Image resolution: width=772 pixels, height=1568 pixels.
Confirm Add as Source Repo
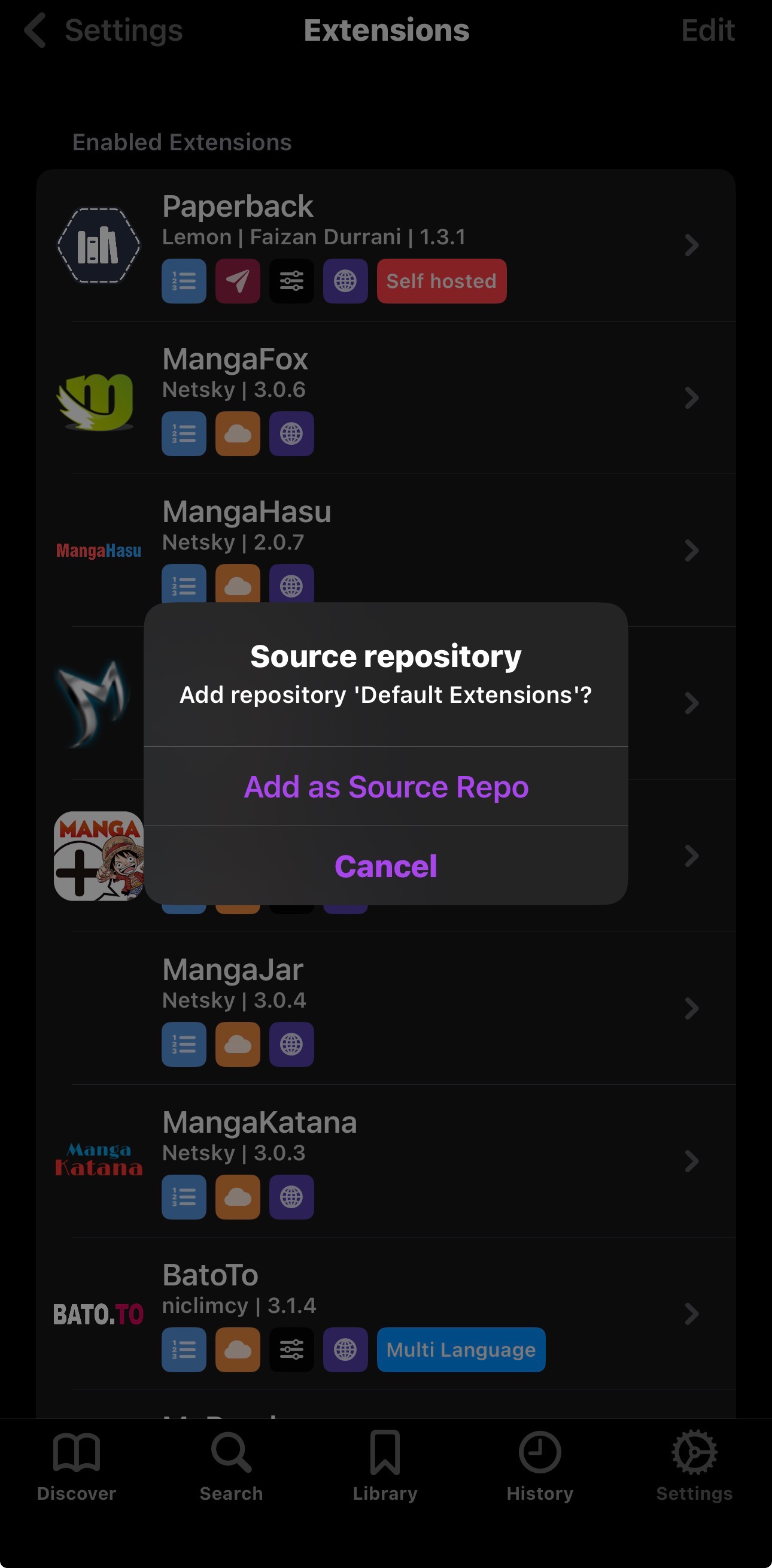tap(385, 787)
